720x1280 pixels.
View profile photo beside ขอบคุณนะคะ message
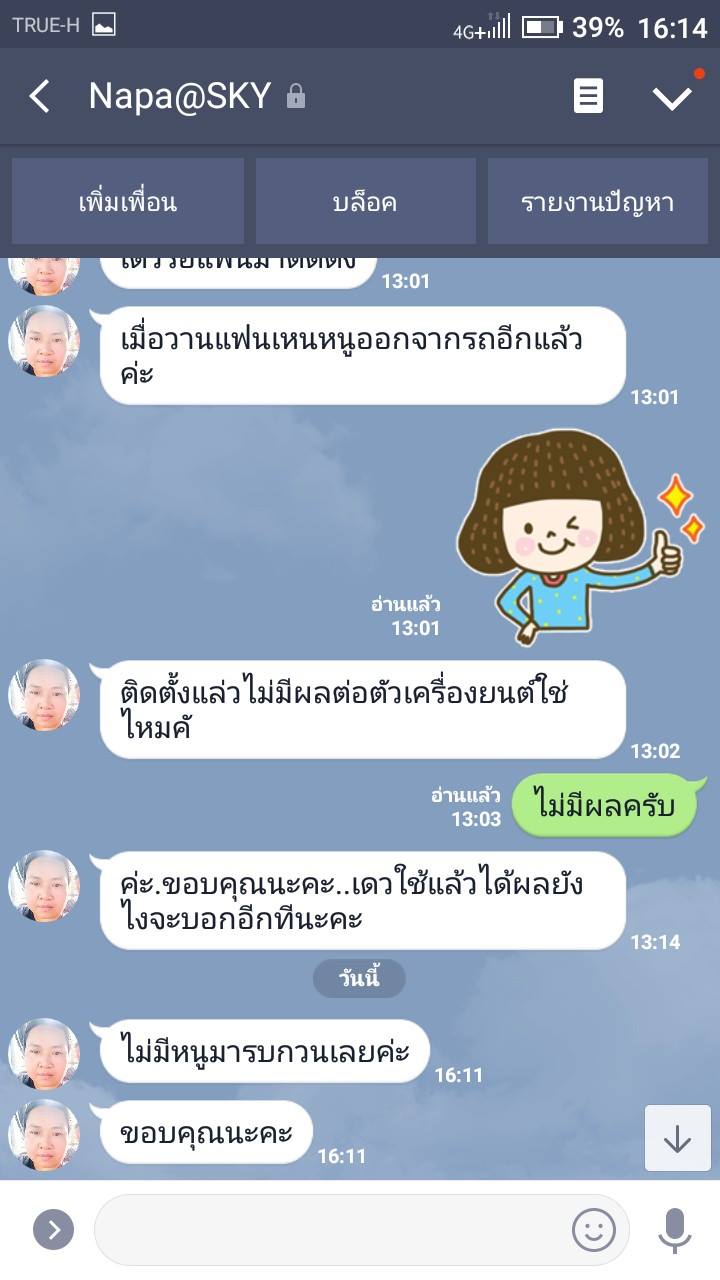44,1135
